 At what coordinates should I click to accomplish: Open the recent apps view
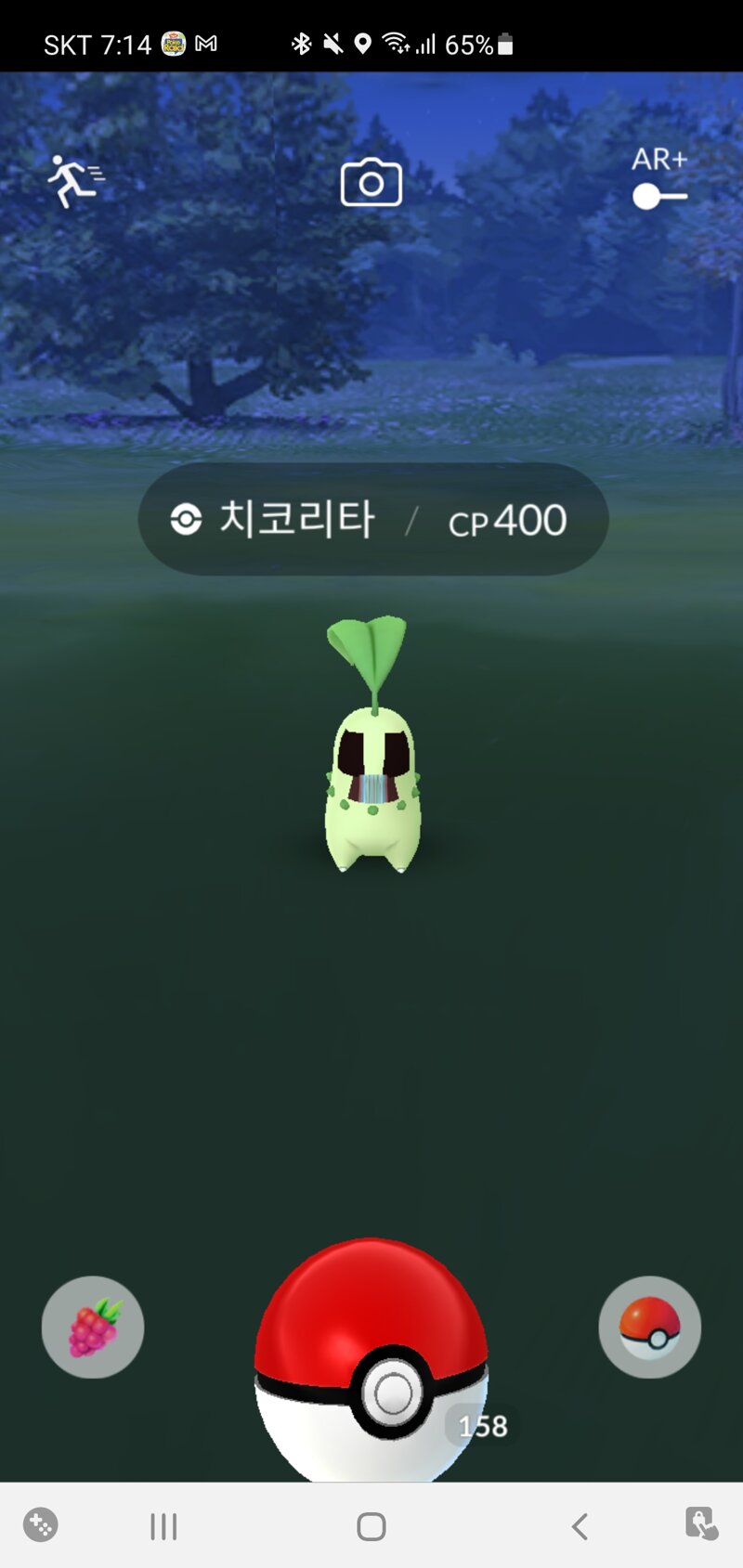(163, 1526)
